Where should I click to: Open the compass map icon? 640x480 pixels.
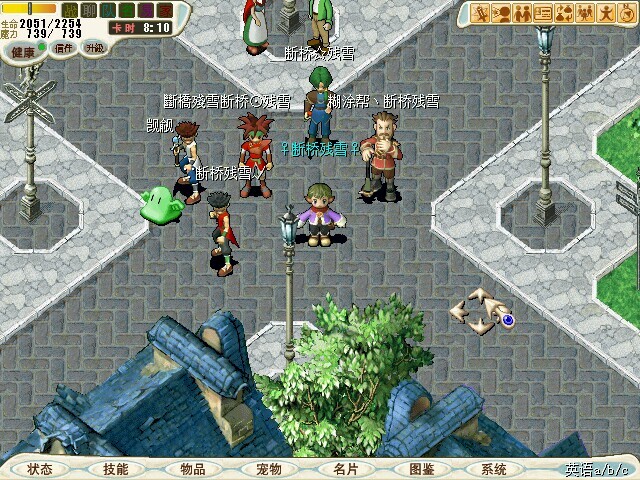coord(626,13)
